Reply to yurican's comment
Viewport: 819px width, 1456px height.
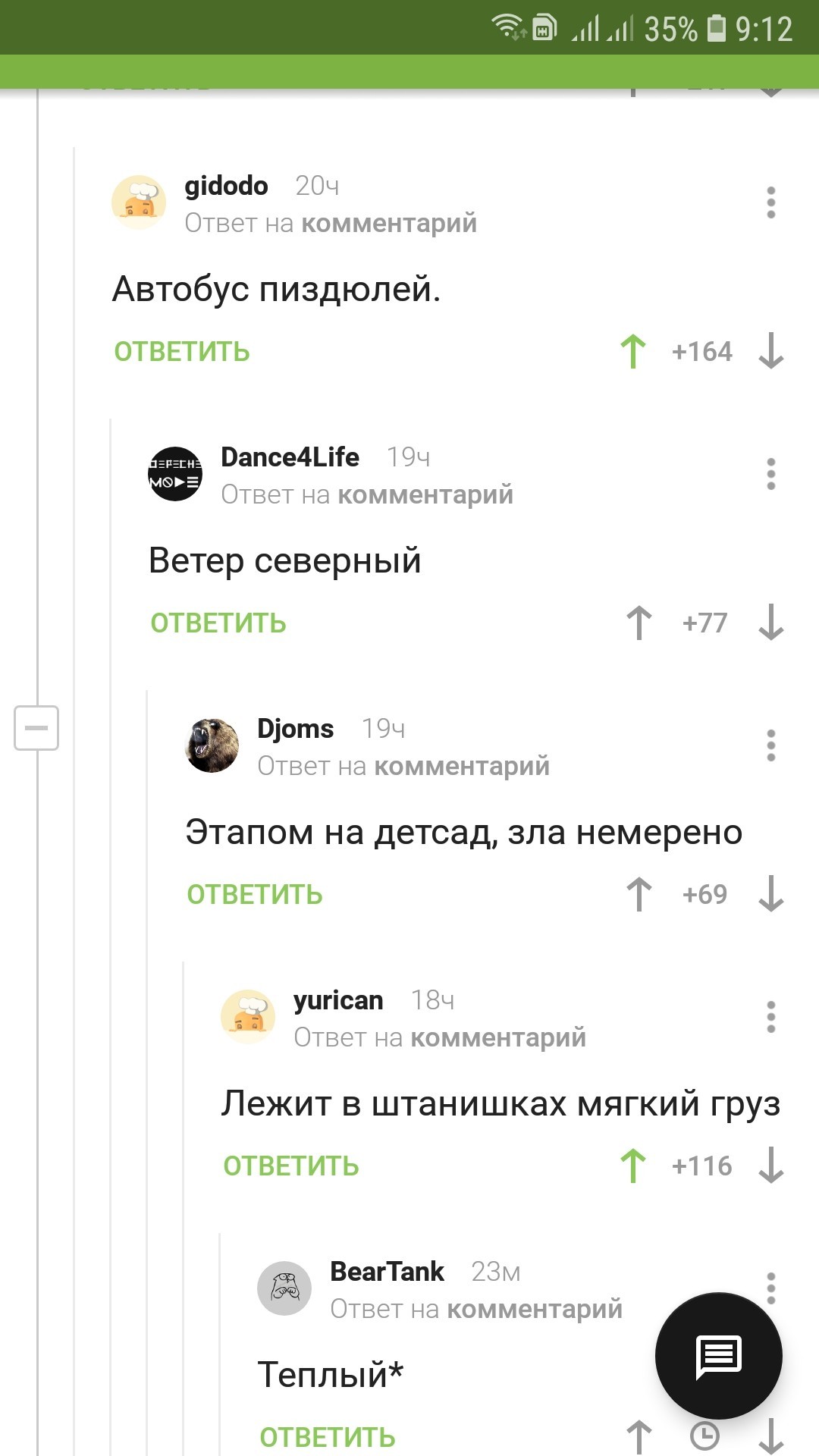pyautogui.click(x=291, y=1166)
